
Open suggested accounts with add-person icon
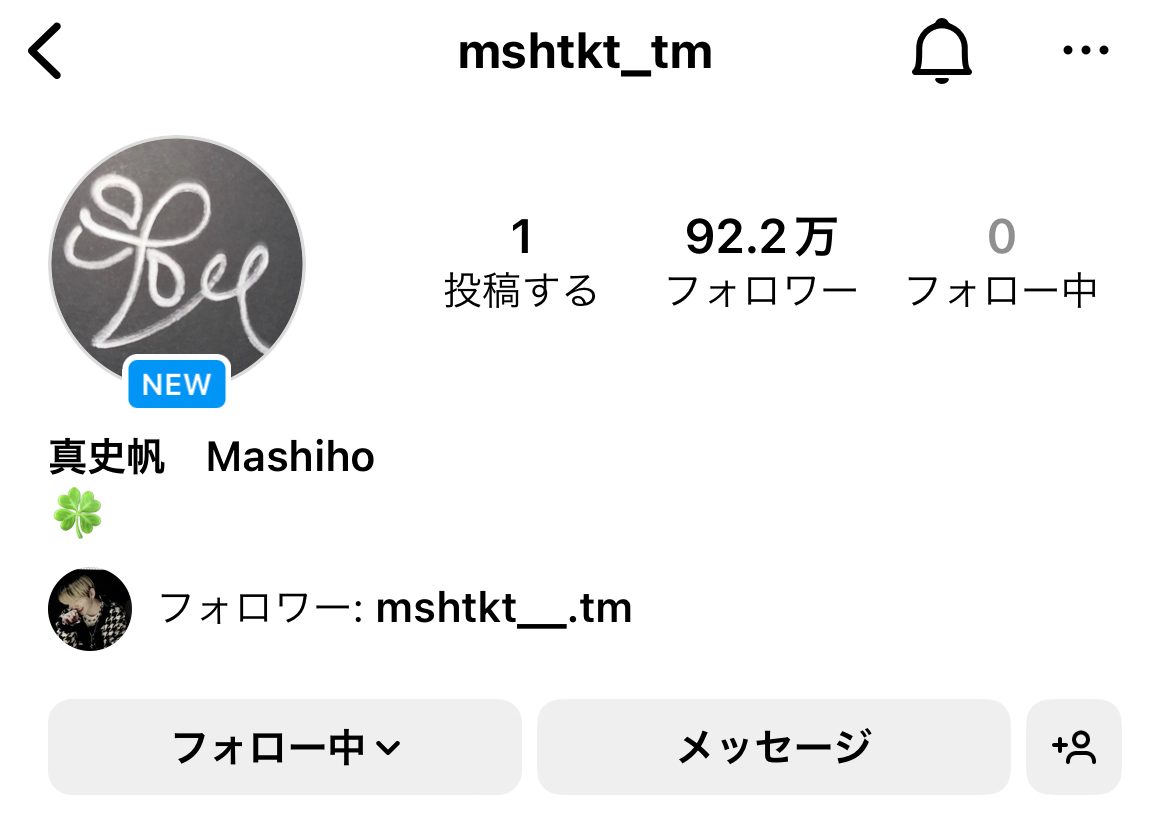(1074, 747)
